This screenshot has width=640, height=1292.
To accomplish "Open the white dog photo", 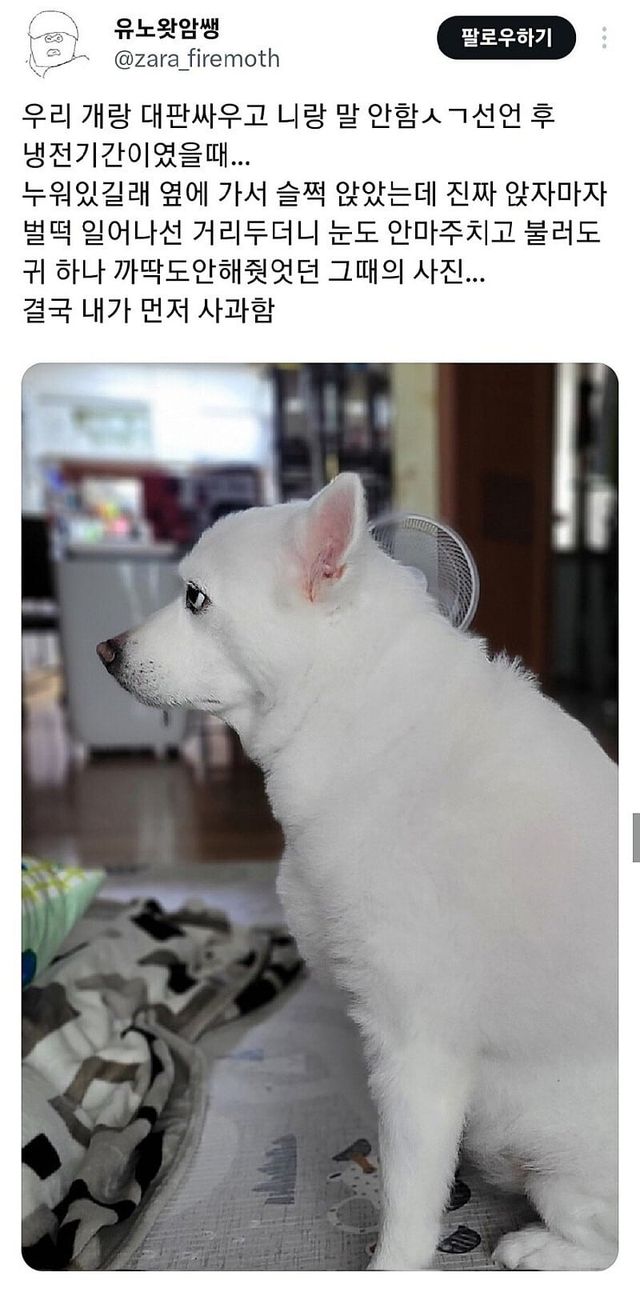I will point(320,815).
